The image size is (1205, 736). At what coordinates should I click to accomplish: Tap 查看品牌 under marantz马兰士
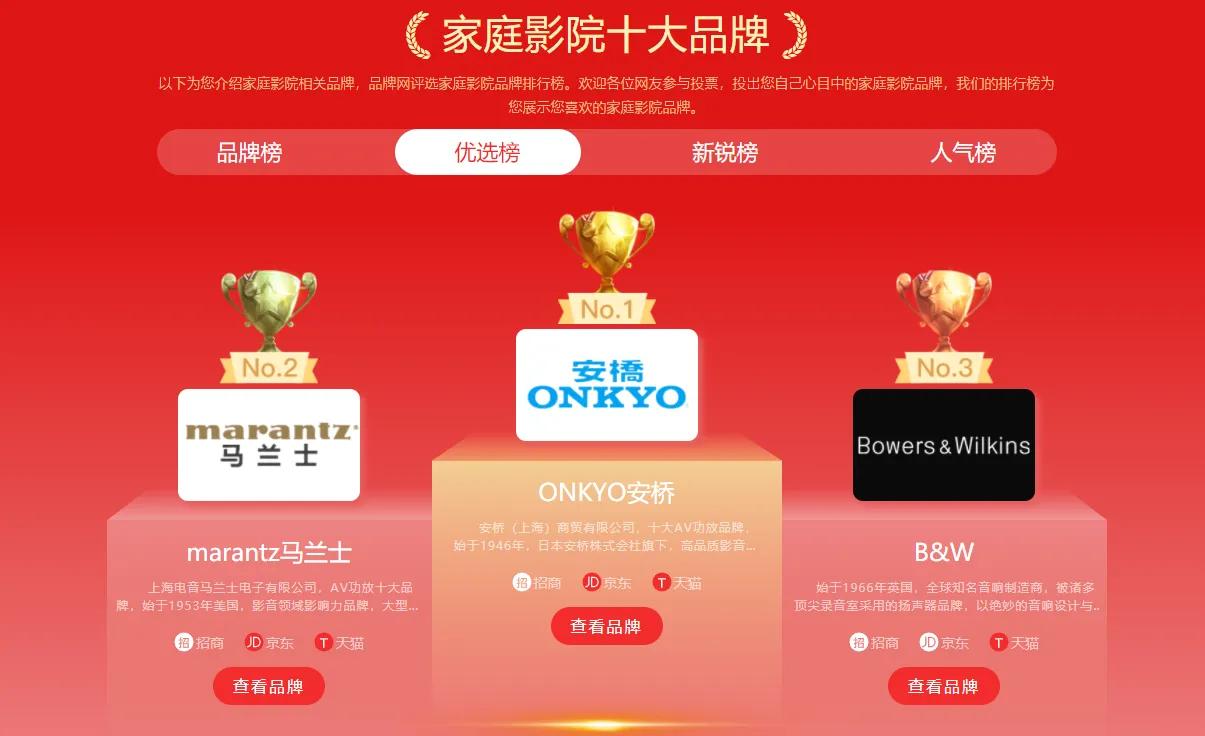point(268,686)
